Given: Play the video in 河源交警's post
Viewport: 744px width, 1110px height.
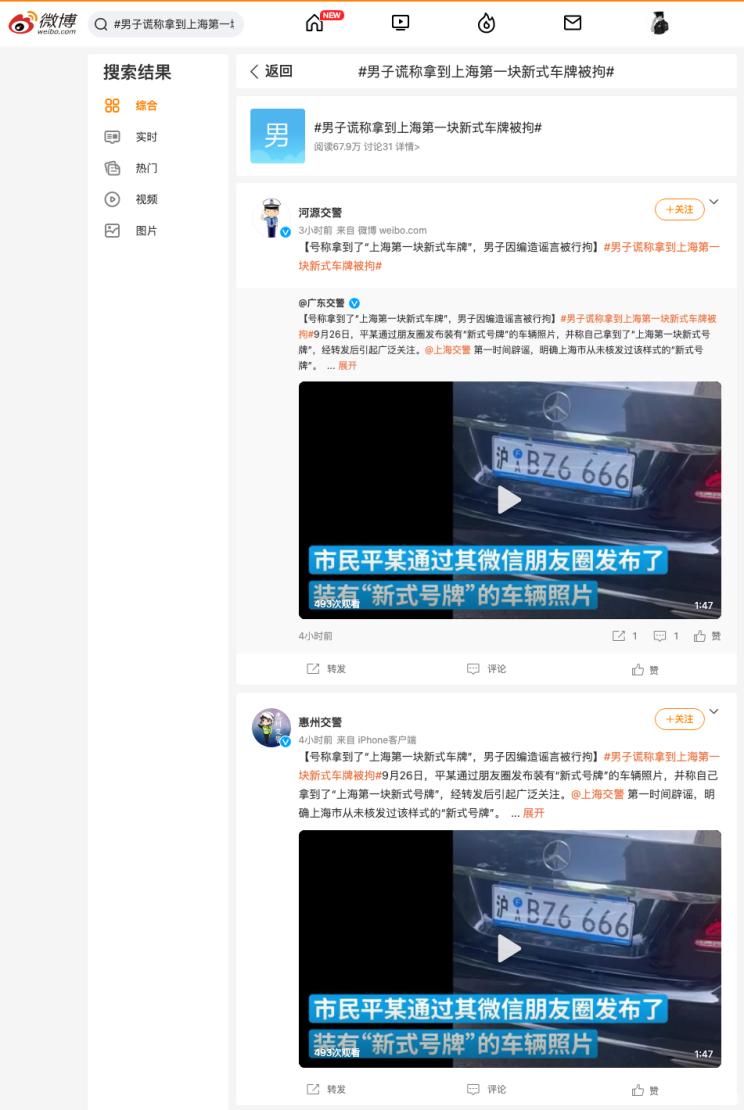Looking at the screenshot, I should click(509, 499).
